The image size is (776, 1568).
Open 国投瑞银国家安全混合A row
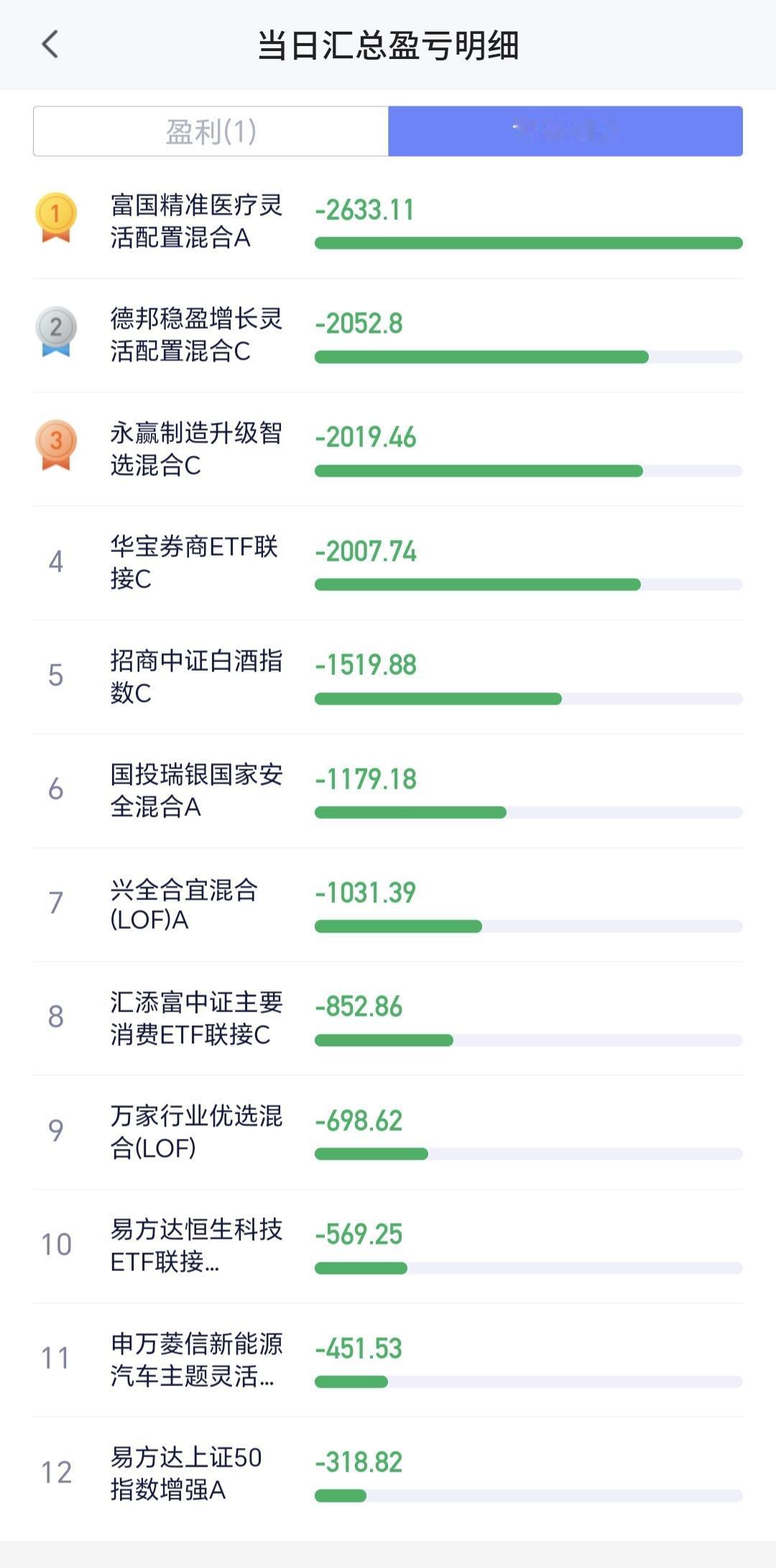pos(388,791)
